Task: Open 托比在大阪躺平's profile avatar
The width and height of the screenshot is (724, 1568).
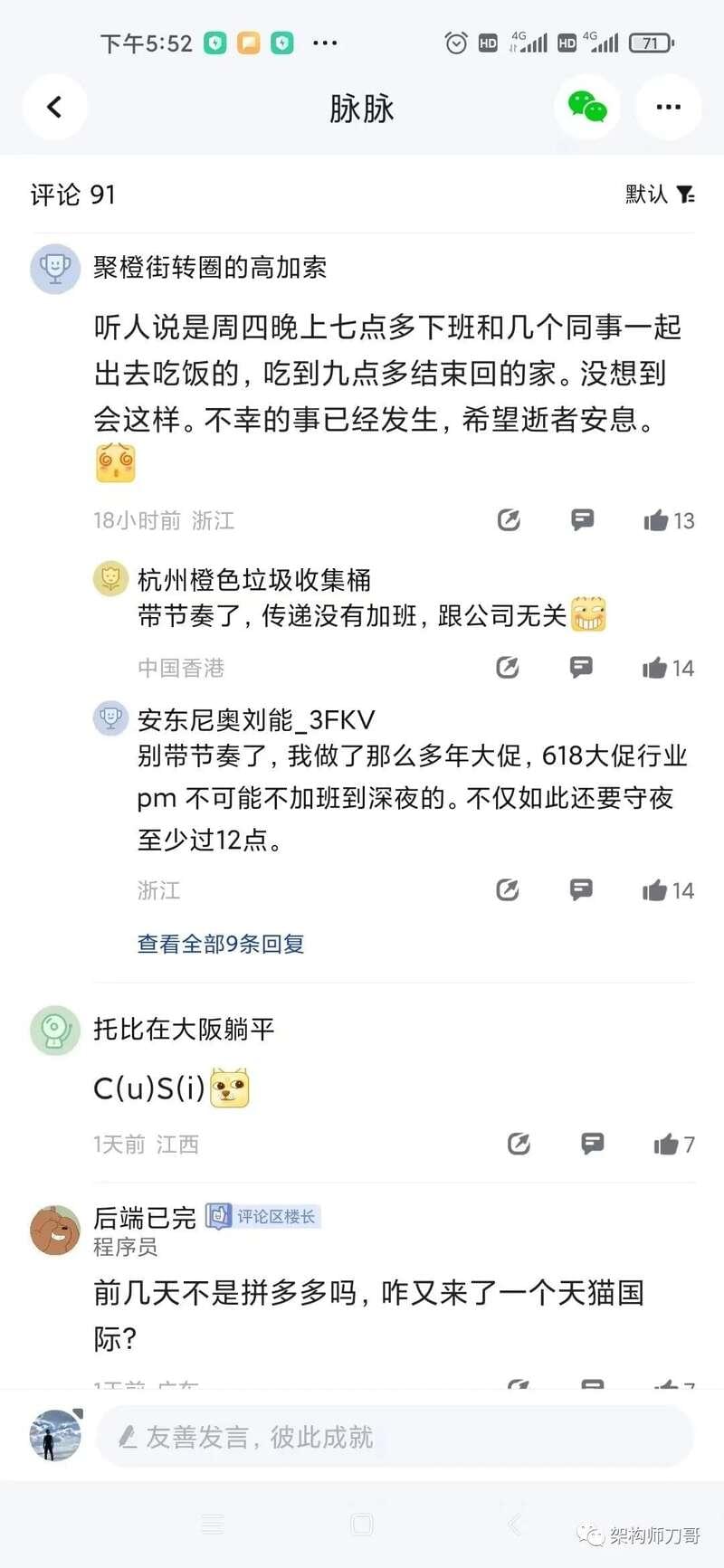Action: pos(55,1031)
